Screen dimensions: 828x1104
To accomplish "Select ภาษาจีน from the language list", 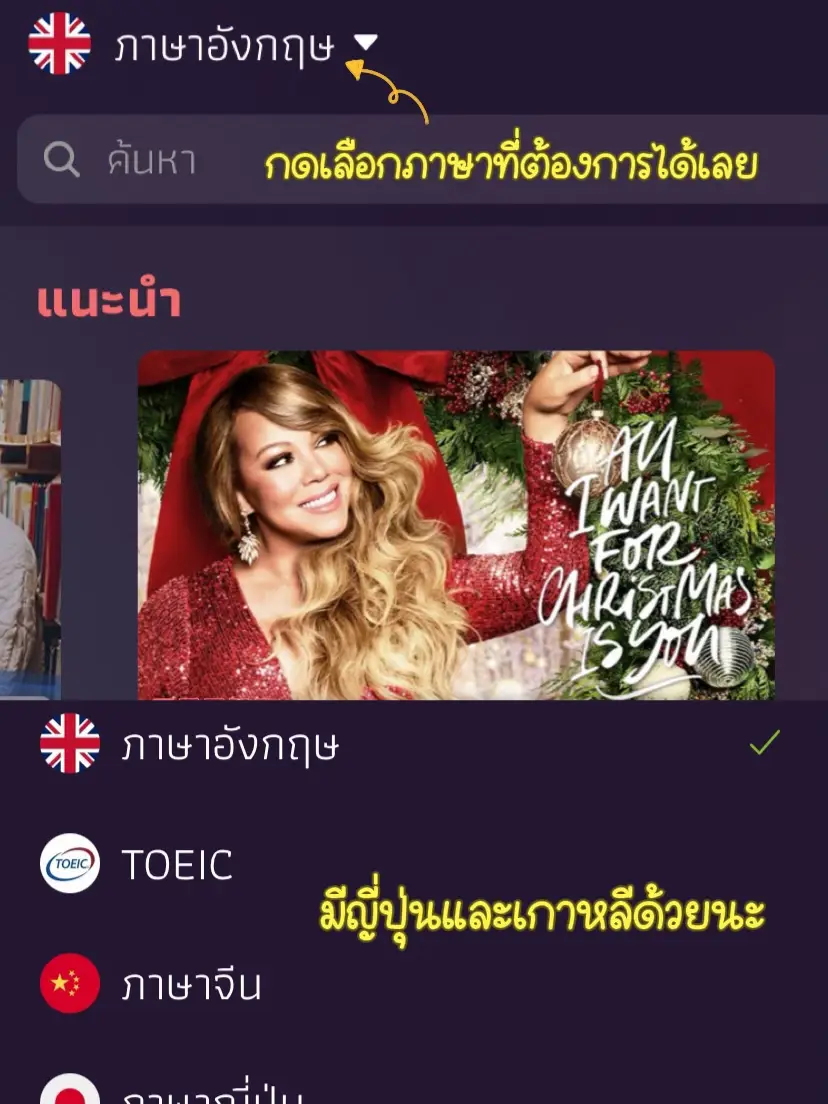I will [192, 985].
